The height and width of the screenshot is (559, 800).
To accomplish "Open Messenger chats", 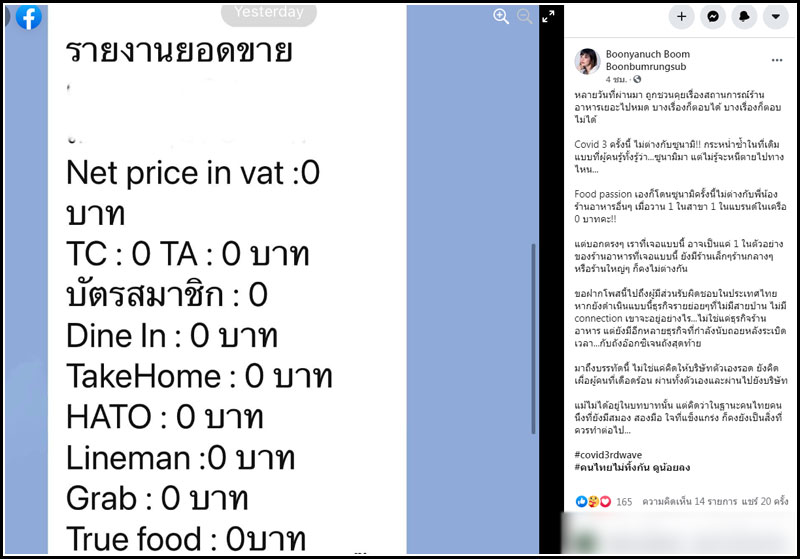I will coord(713,17).
